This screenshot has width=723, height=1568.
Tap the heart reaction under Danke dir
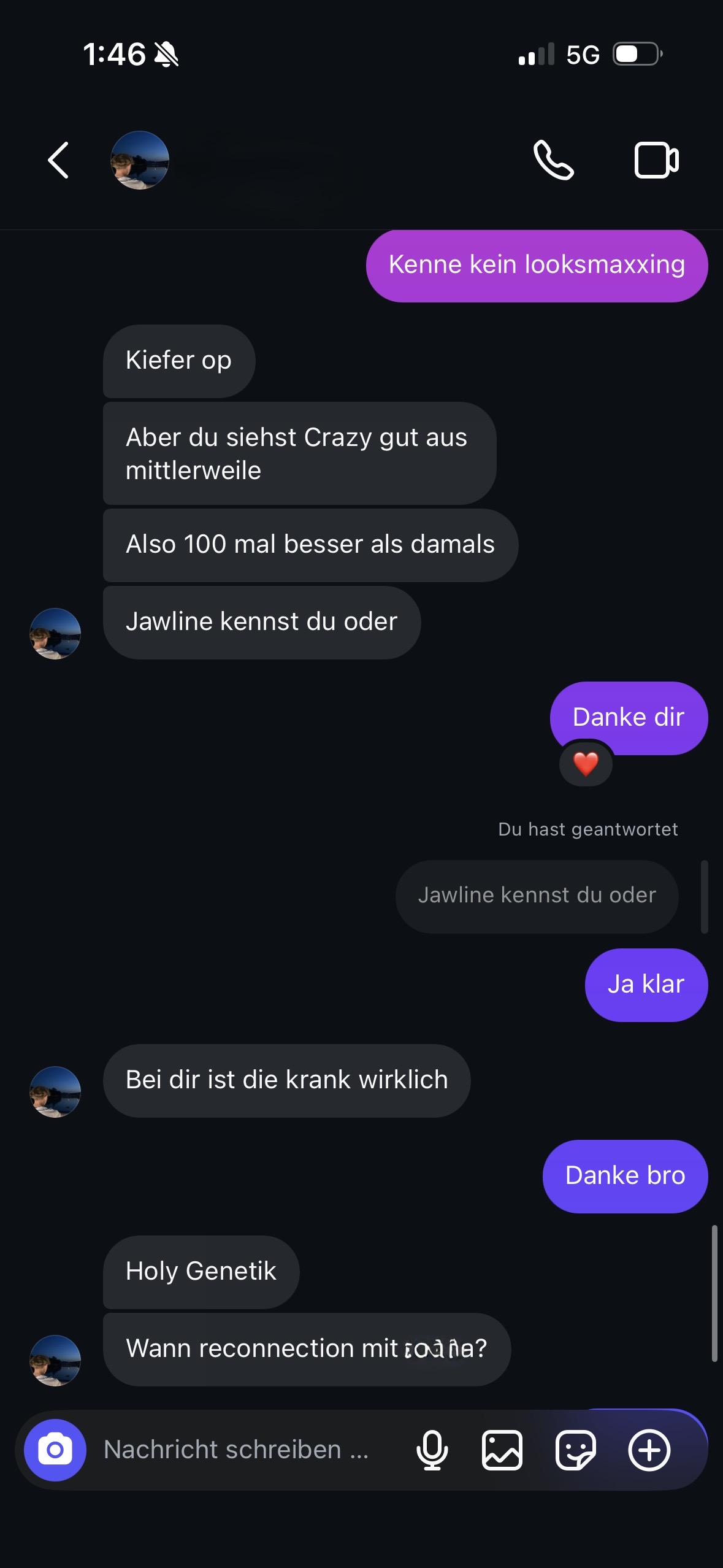586,764
